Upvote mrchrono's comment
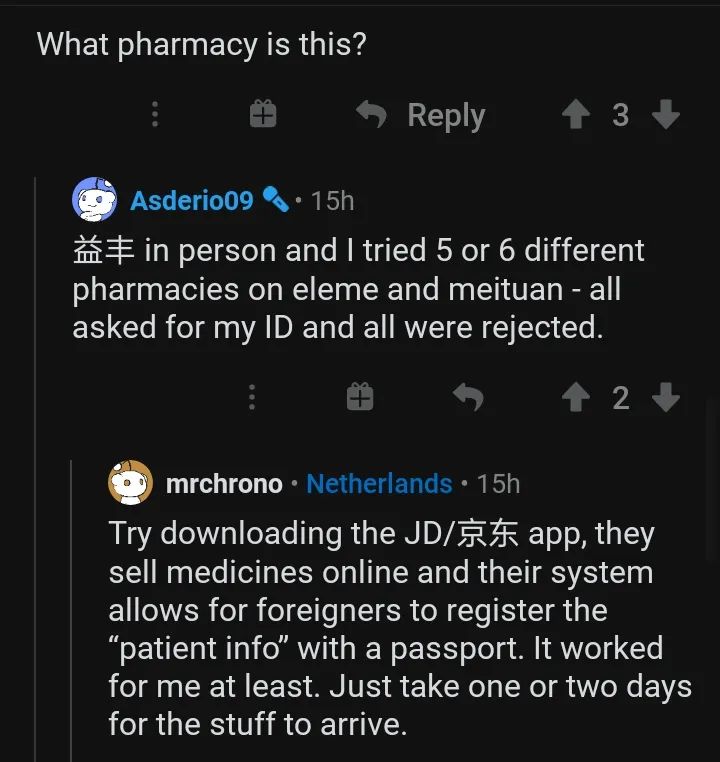The height and width of the screenshot is (762, 720). [x=575, y=758]
